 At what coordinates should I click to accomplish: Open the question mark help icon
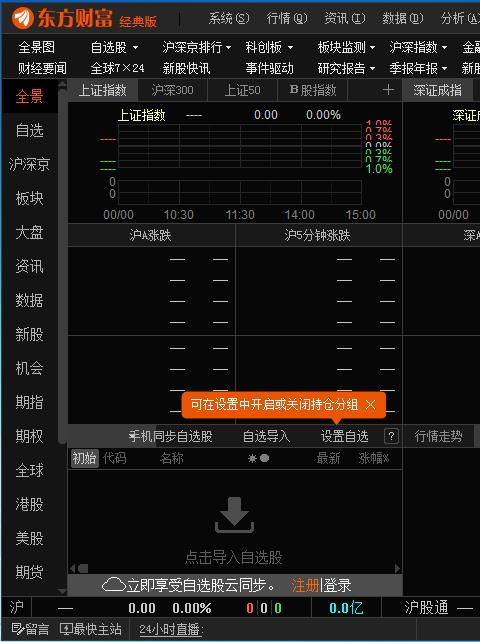pyautogui.click(x=392, y=436)
